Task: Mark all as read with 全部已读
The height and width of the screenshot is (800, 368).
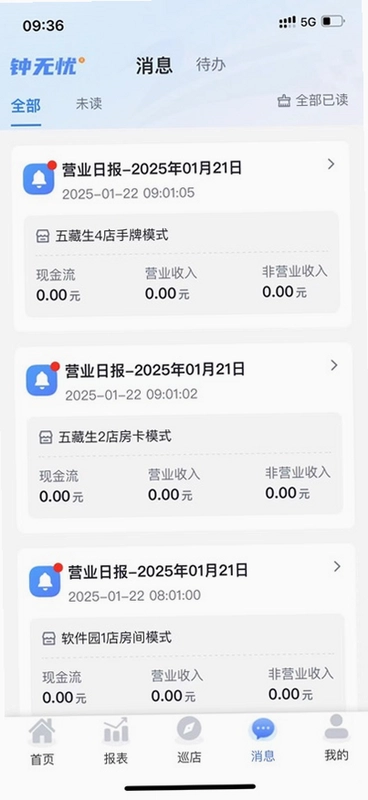Action: pos(313,100)
